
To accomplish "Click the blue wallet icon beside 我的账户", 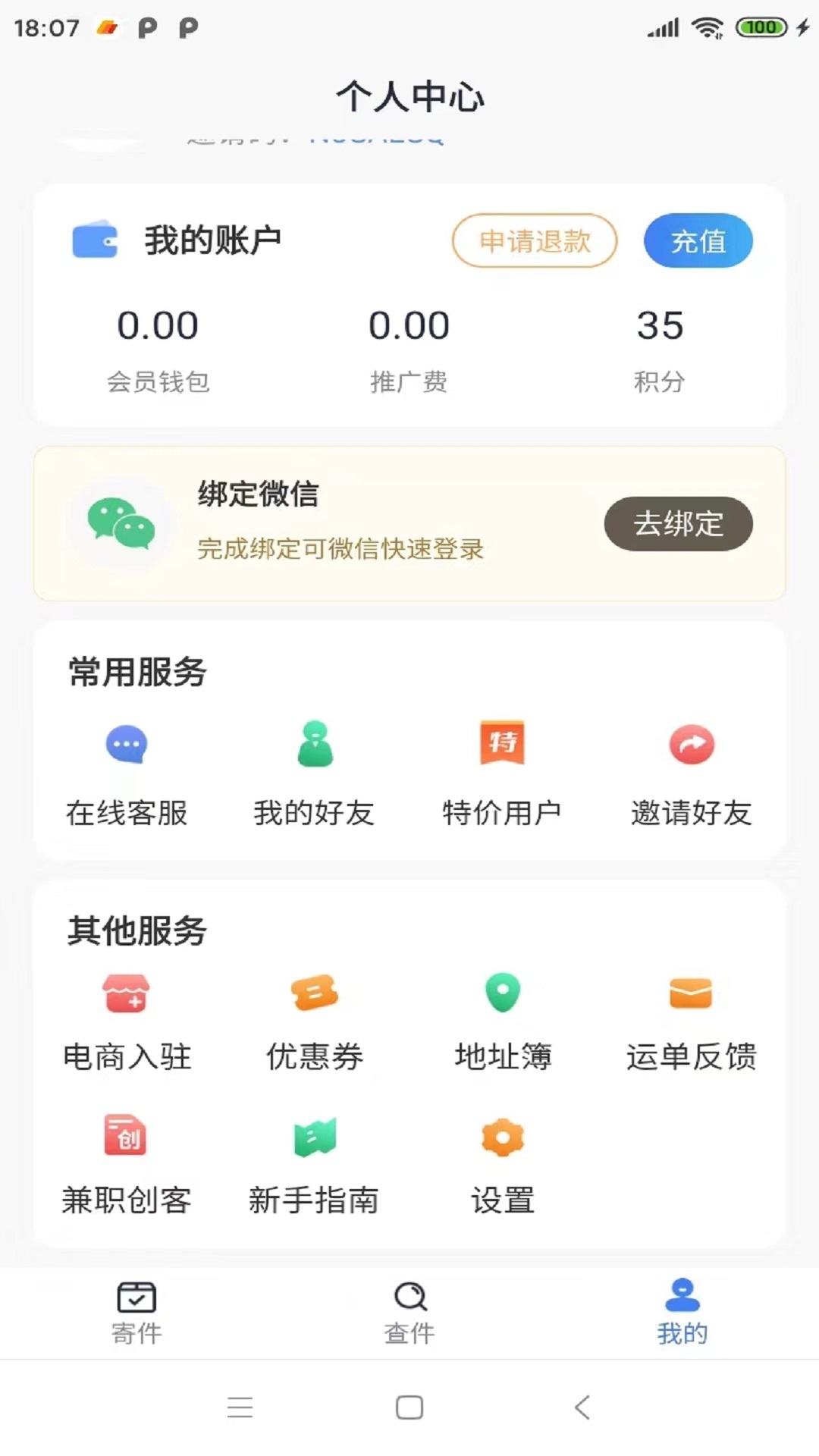I will tap(96, 240).
